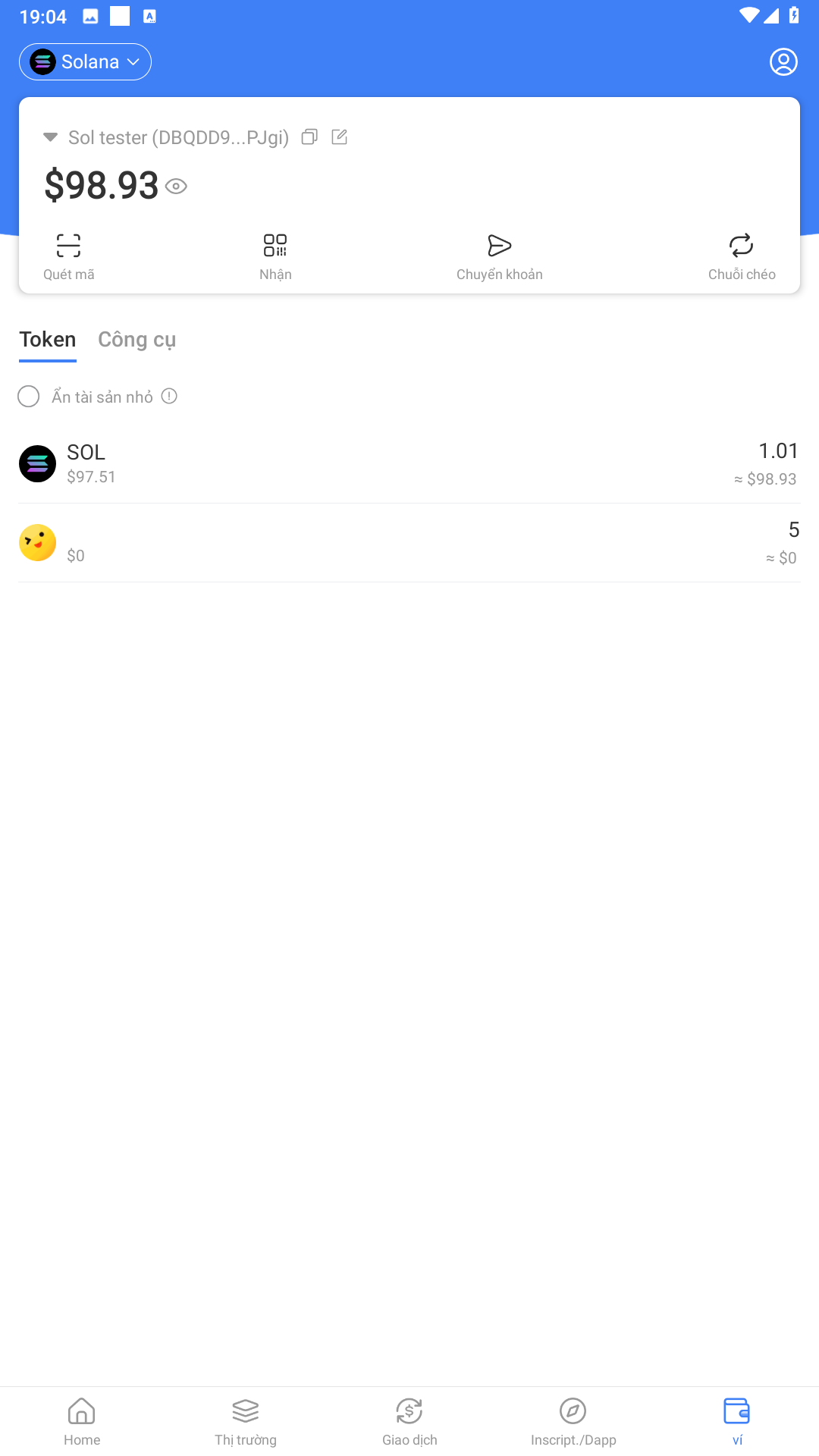Start a Chuyển khoản transfer
This screenshot has width=819, height=1456.
pos(499,256)
